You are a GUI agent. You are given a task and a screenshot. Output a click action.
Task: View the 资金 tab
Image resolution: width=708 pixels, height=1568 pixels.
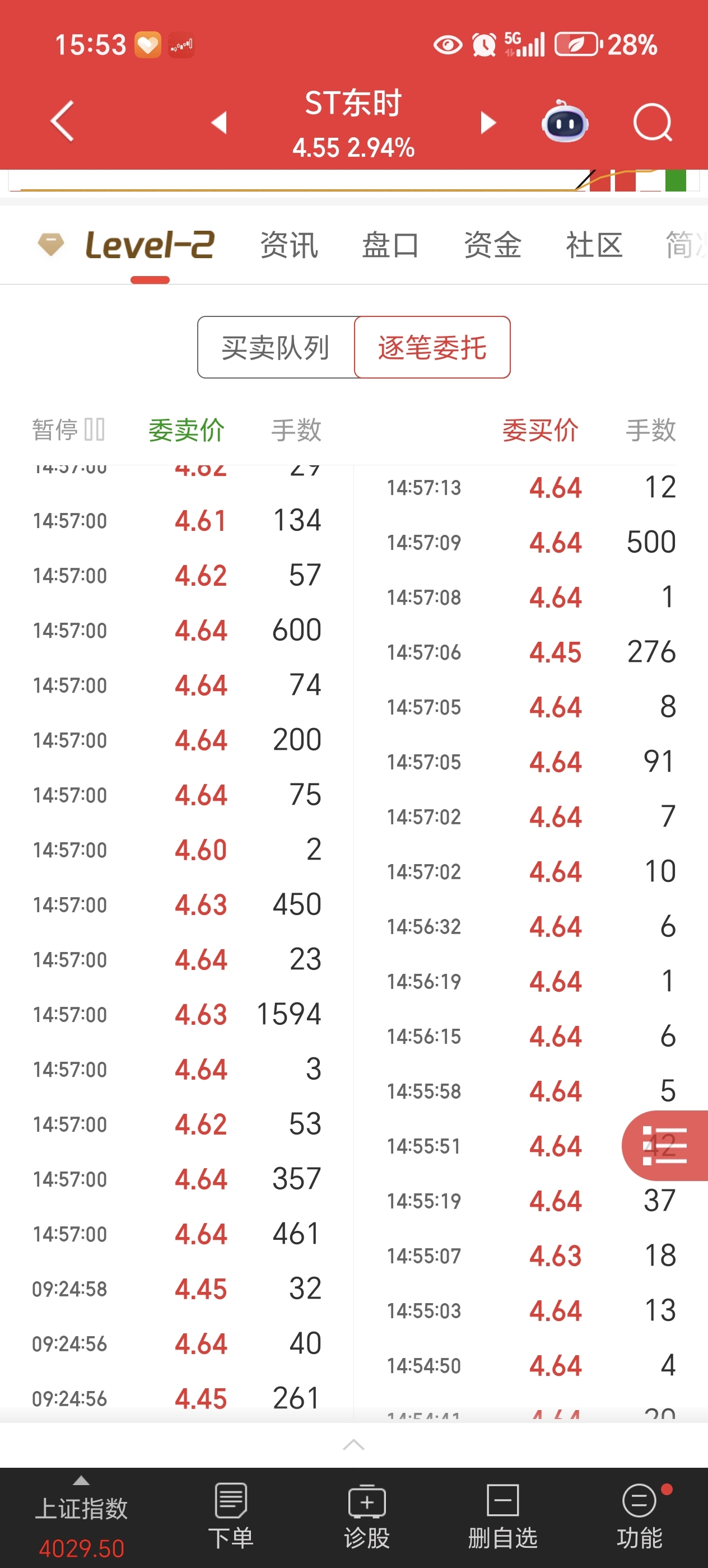(492, 245)
